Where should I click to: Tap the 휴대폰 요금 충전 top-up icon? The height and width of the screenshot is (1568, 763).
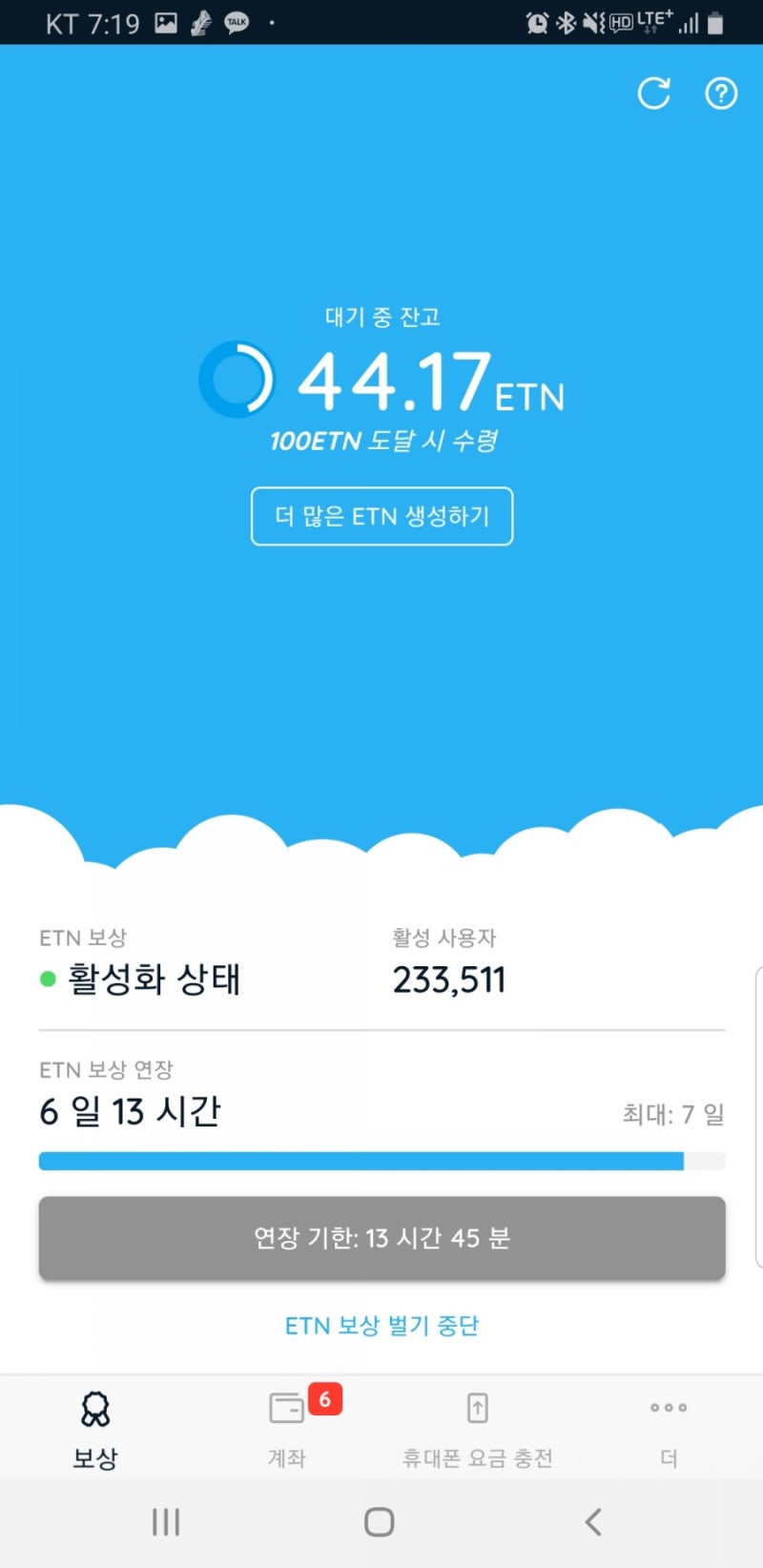point(476,1410)
